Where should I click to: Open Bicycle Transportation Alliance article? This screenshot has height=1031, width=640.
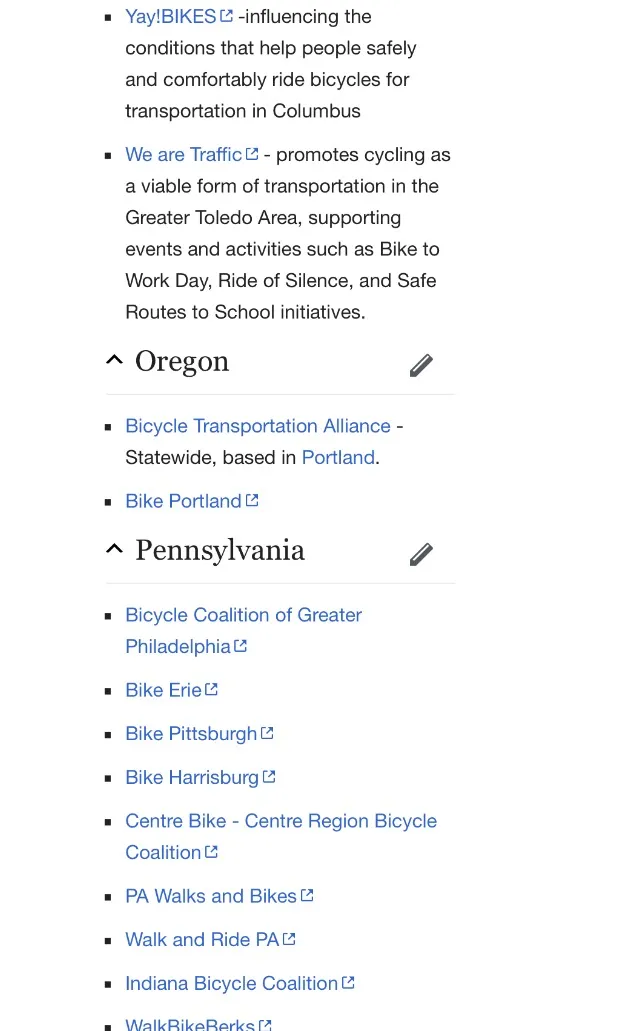point(258,426)
